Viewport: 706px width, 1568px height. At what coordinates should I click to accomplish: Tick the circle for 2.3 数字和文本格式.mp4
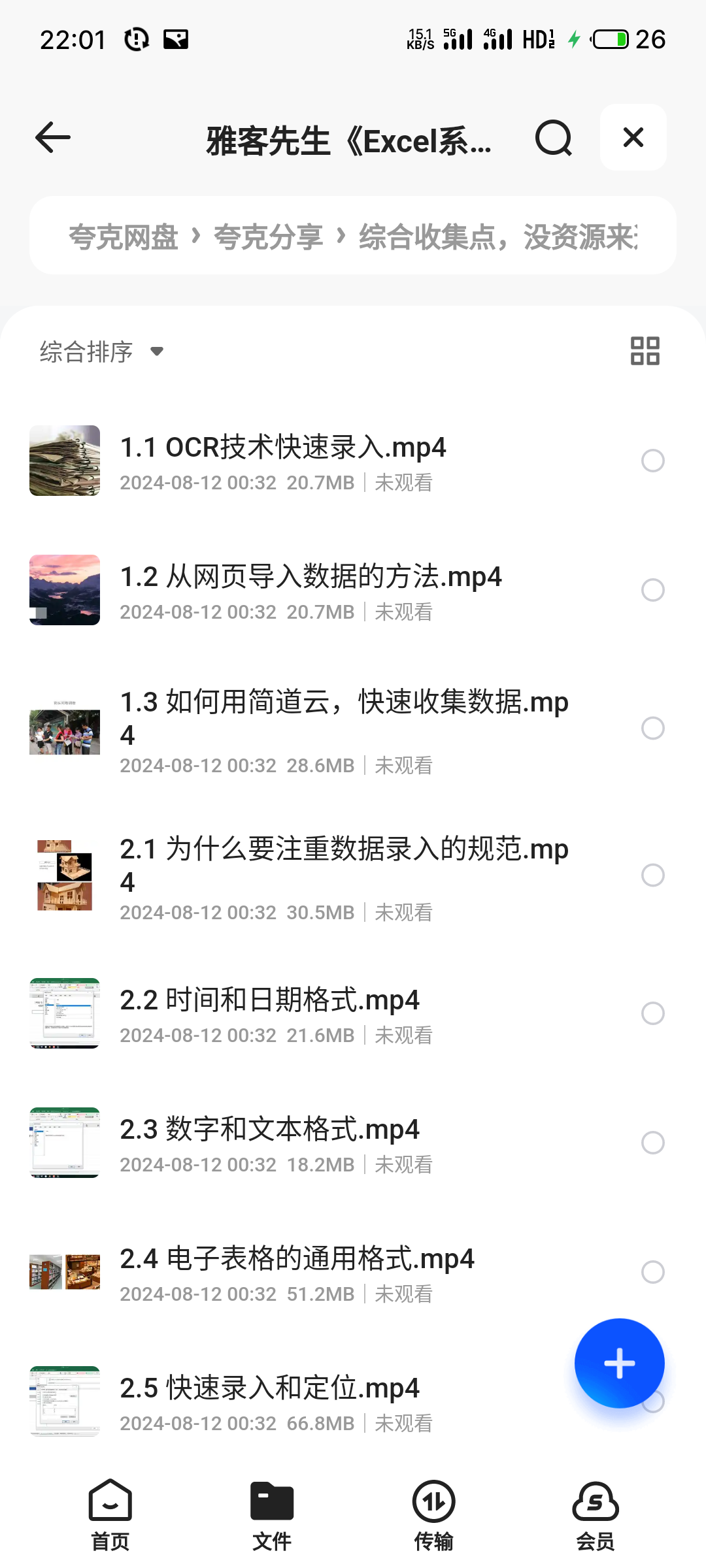point(652,1143)
